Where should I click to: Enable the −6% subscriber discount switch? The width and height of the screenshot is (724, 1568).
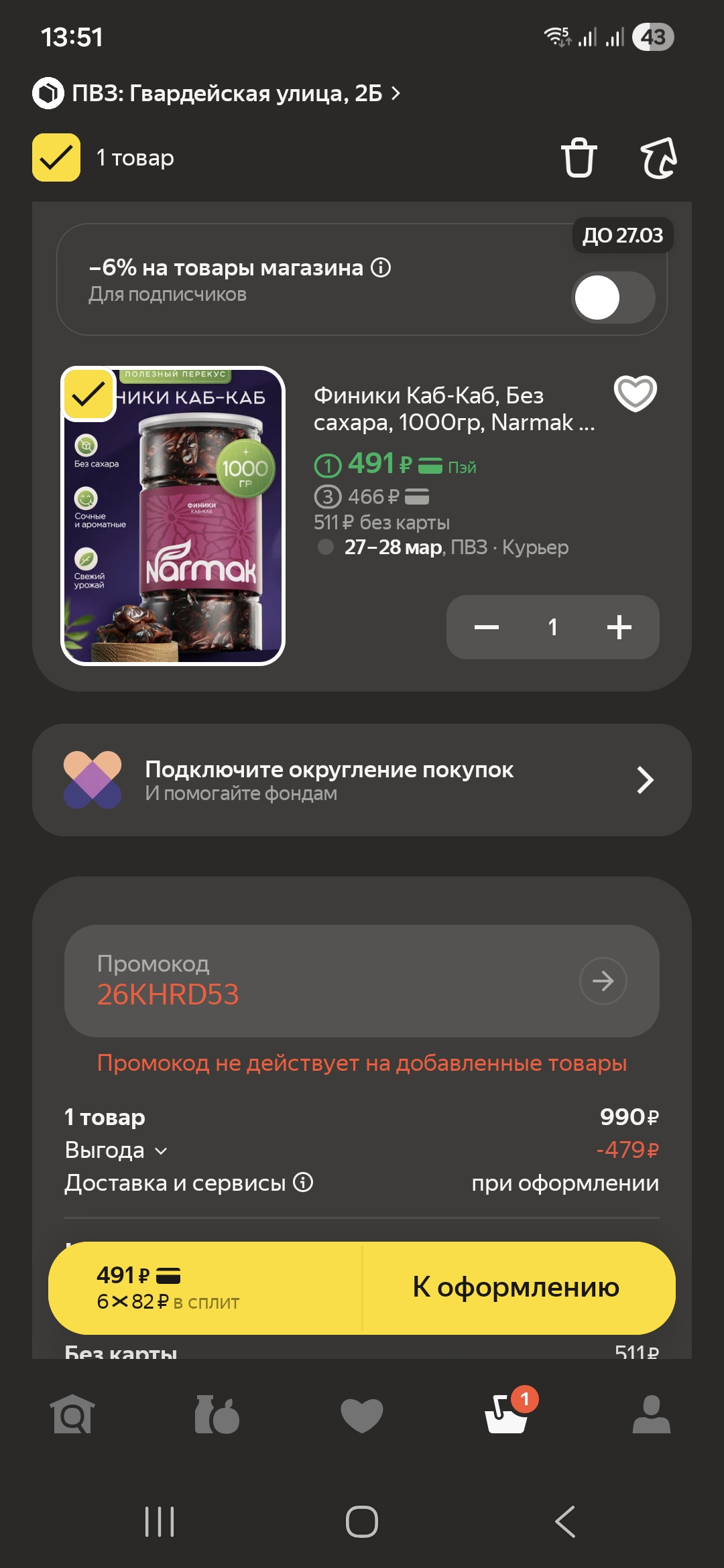pyautogui.click(x=613, y=298)
